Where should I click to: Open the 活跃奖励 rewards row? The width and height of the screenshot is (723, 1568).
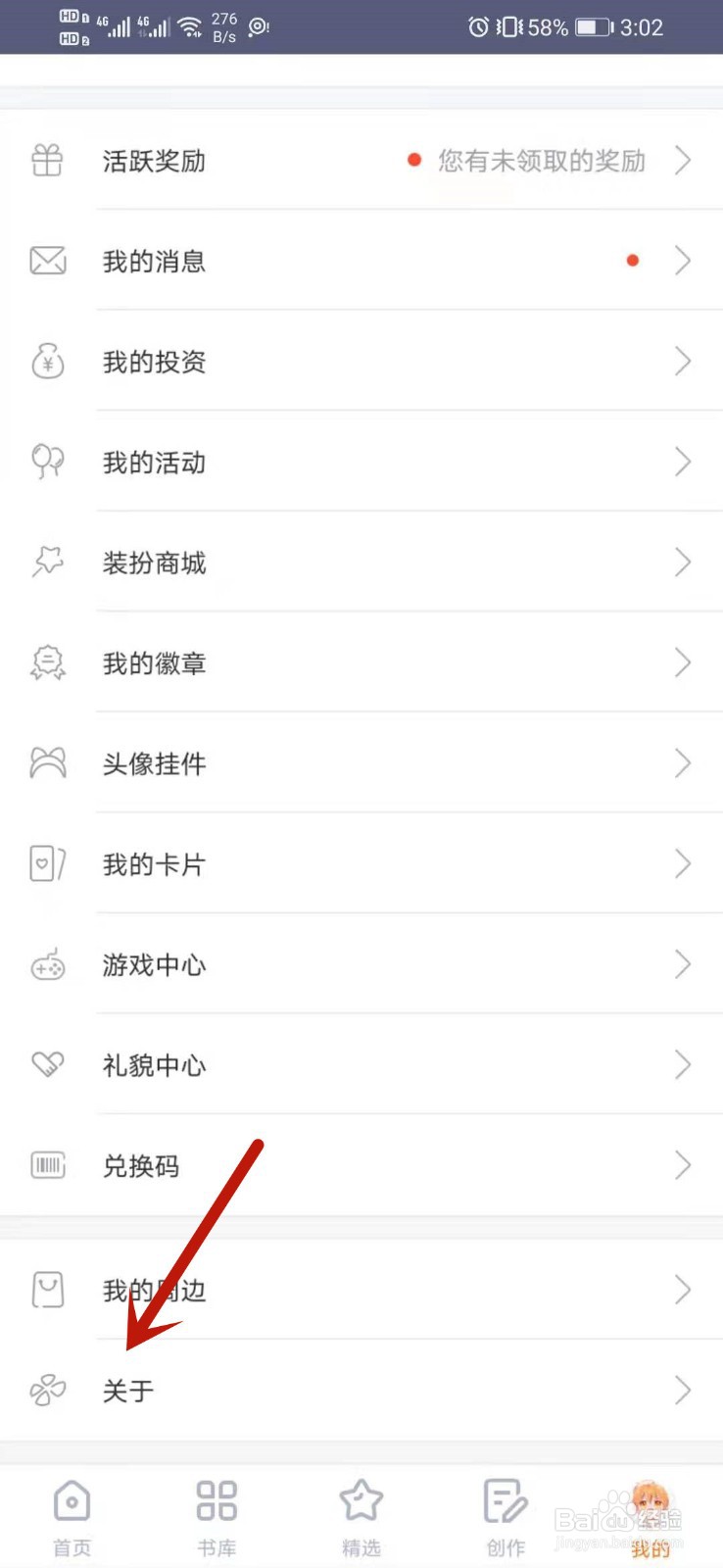pos(361,161)
